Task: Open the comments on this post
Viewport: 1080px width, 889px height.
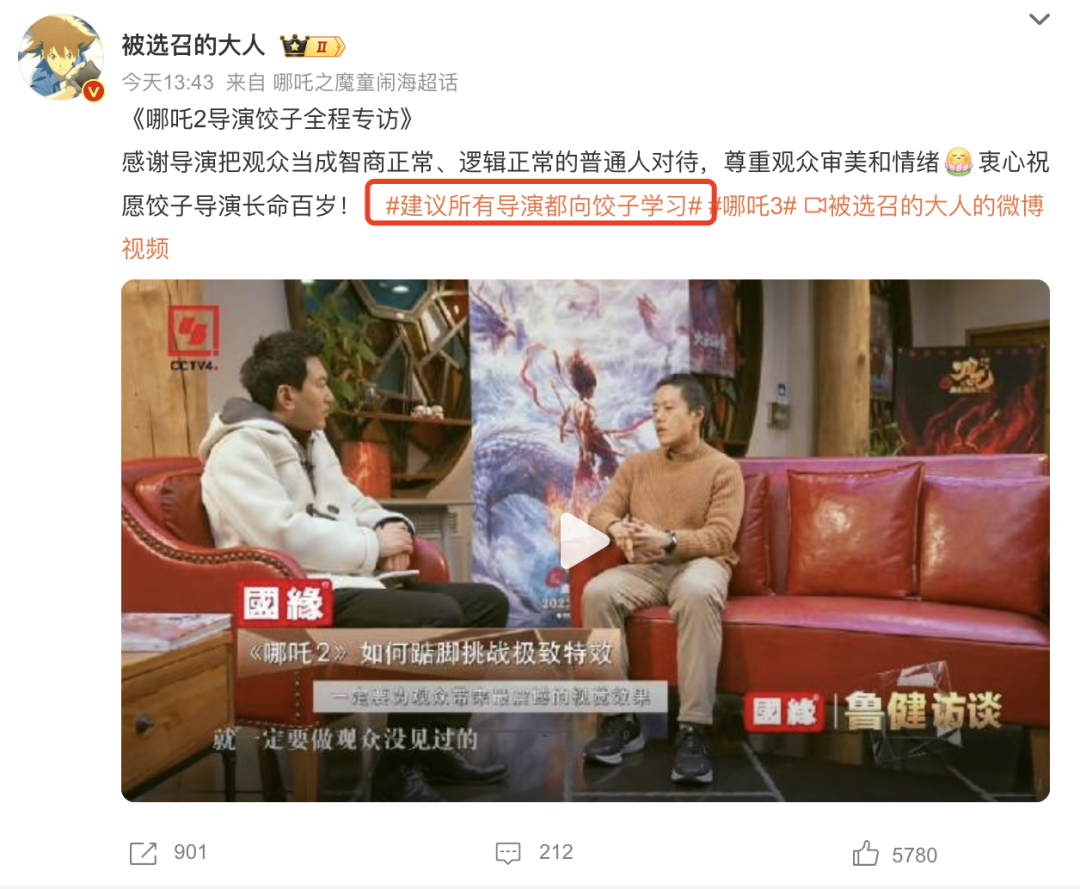Action: click(534, 853)
